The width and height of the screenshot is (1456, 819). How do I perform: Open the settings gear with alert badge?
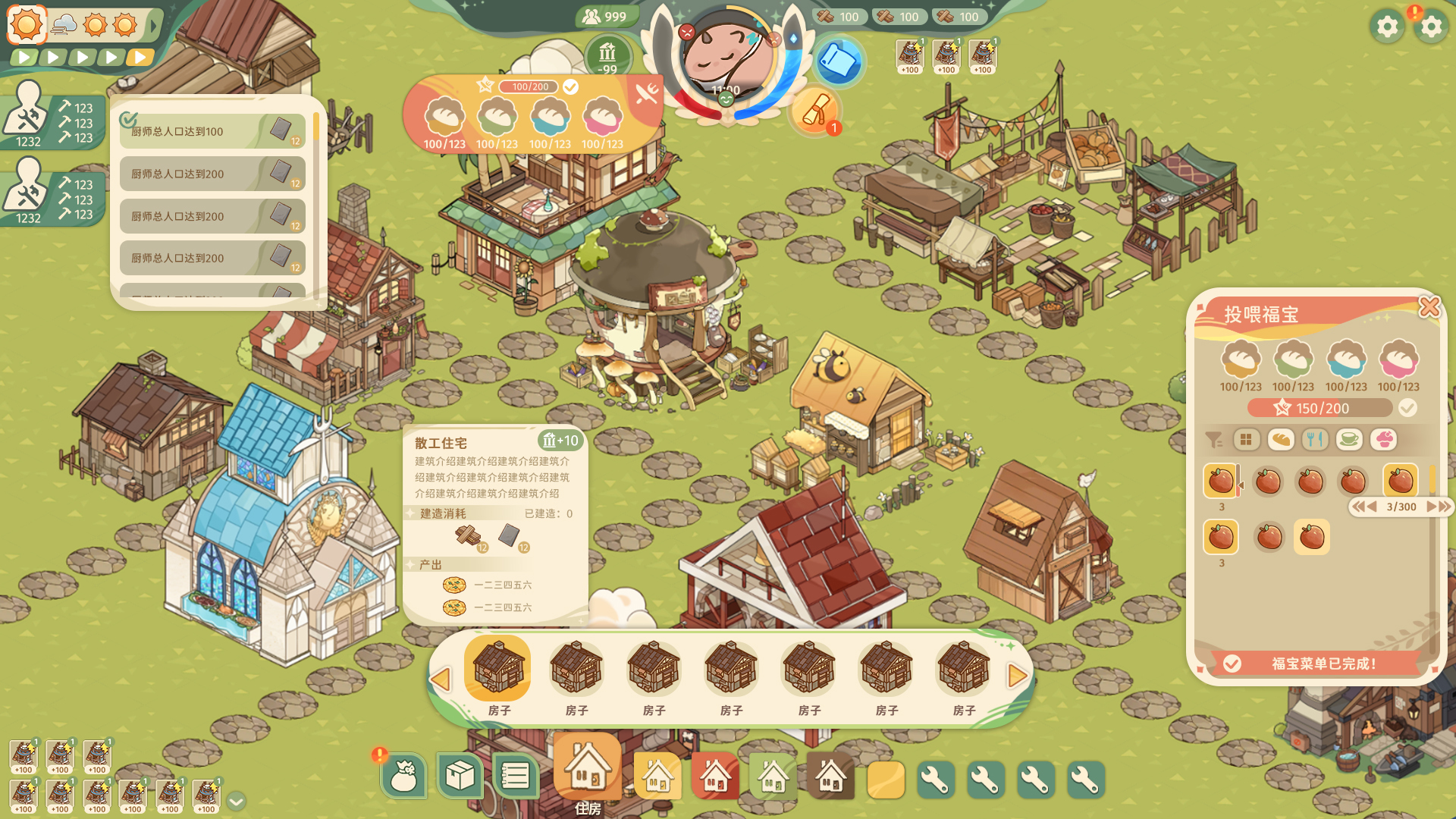pos(1430,27)
